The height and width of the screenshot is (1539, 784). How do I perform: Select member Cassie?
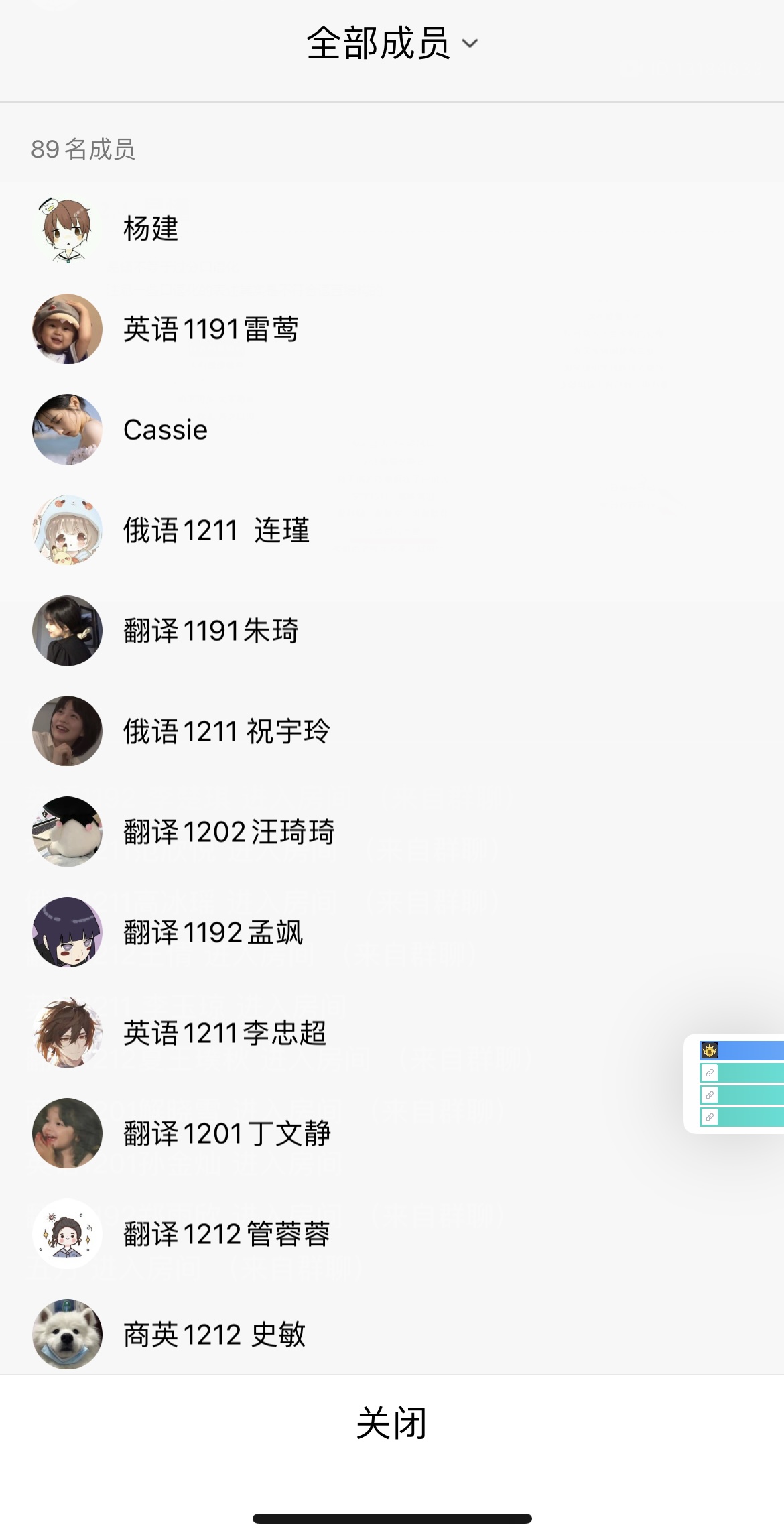(166, 430)
